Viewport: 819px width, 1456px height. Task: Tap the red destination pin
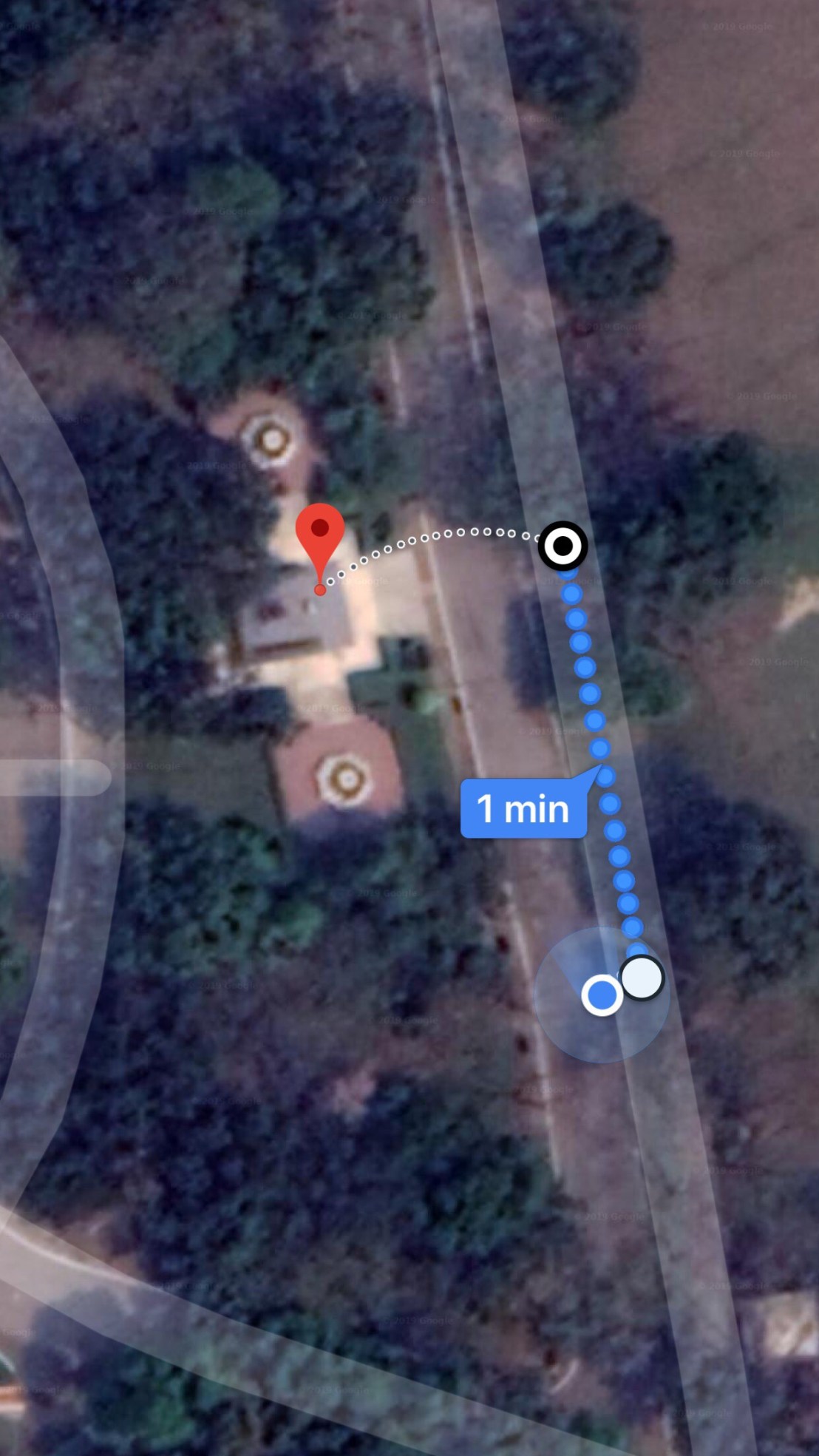coord(320,532)
